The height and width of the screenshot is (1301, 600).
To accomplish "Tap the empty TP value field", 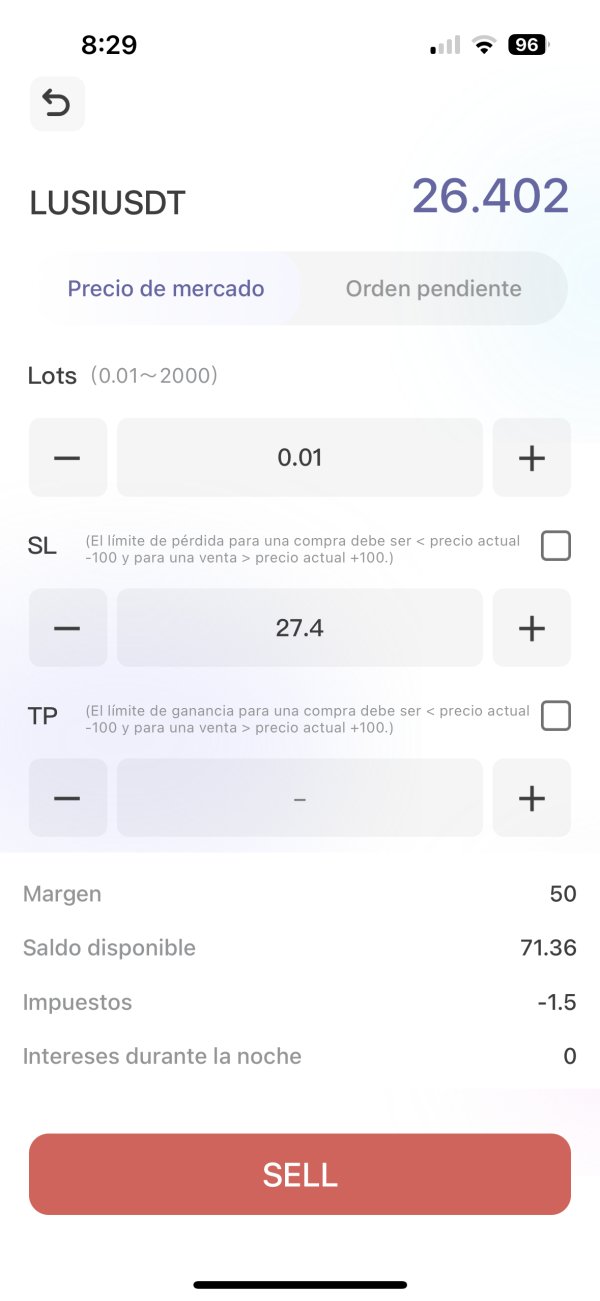I will [300, 798].
